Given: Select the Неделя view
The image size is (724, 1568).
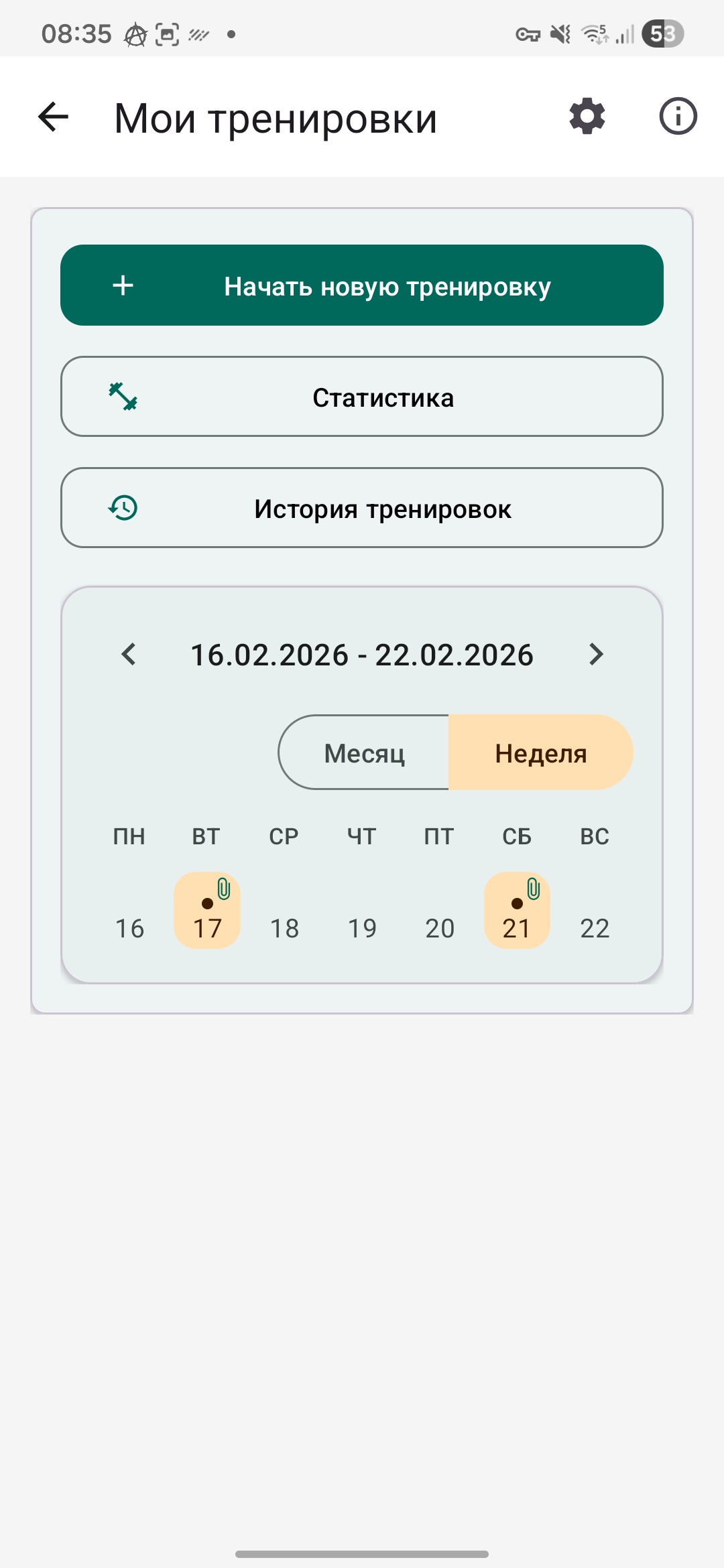Looking at the screenshot, I should (x=540, y=753).
